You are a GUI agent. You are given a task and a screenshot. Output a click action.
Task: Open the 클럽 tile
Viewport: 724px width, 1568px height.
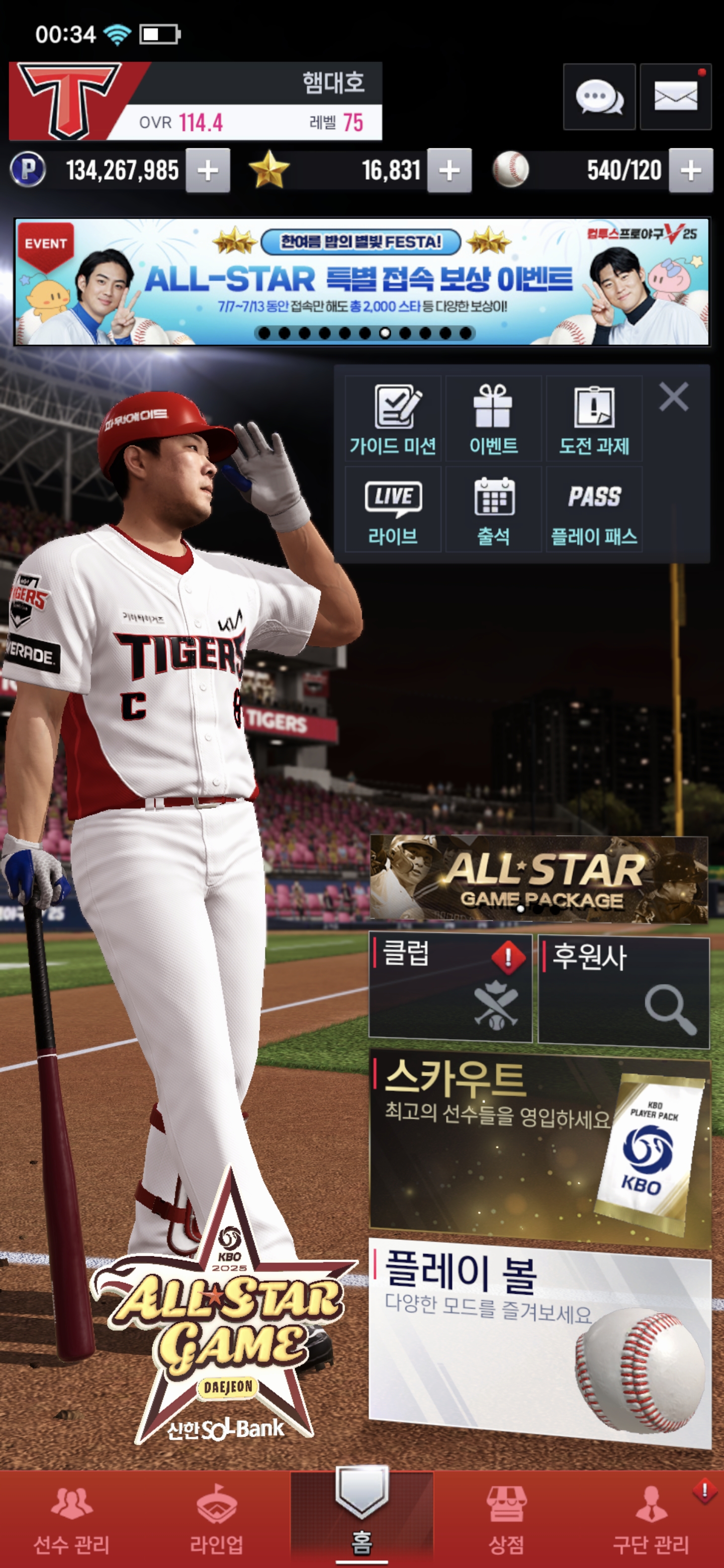tap(450, 988)
